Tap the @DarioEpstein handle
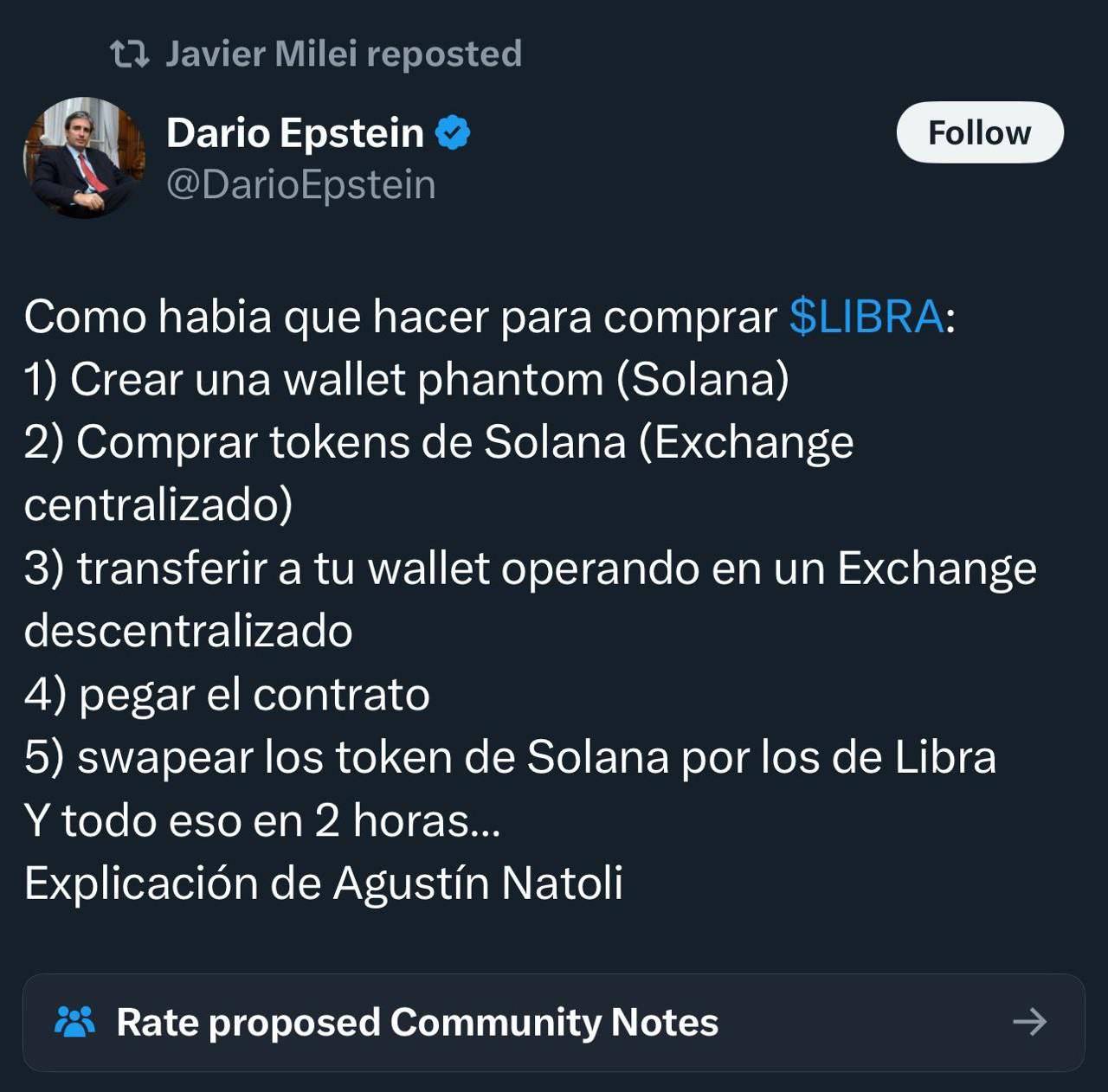The height and width of the screenshot is (1092, 1108). pyautogui.click(x=300, y=185)
